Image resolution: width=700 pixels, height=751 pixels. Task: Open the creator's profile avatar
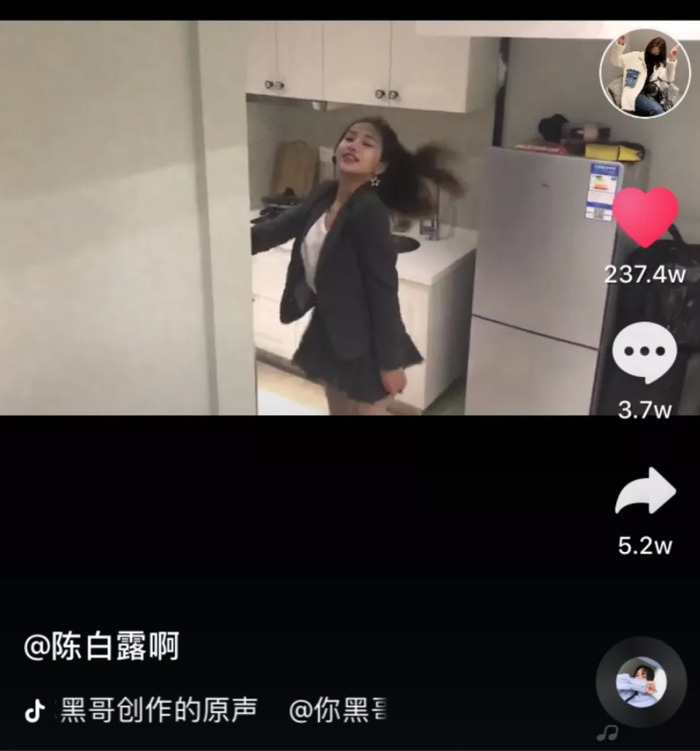645,73
